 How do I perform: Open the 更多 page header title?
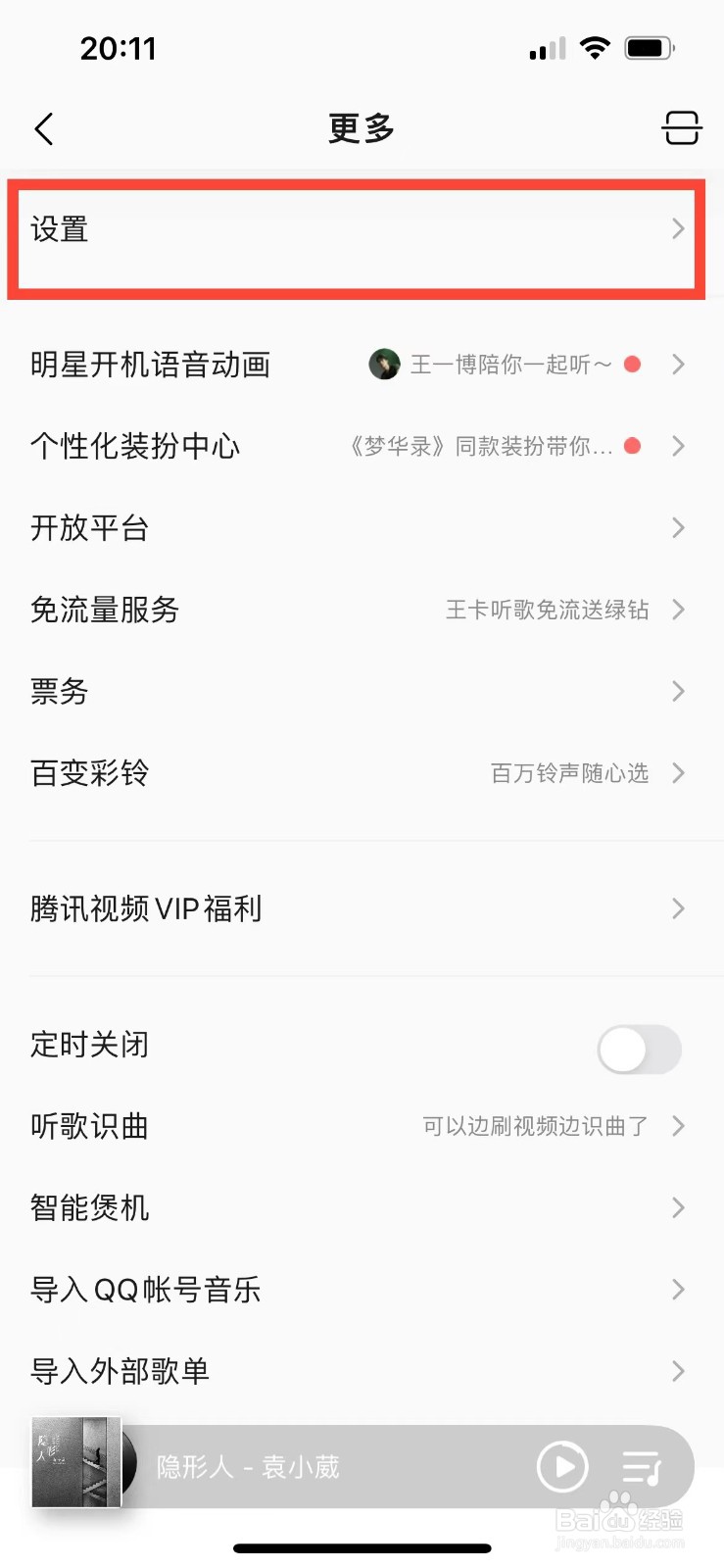tap(362, 128)
